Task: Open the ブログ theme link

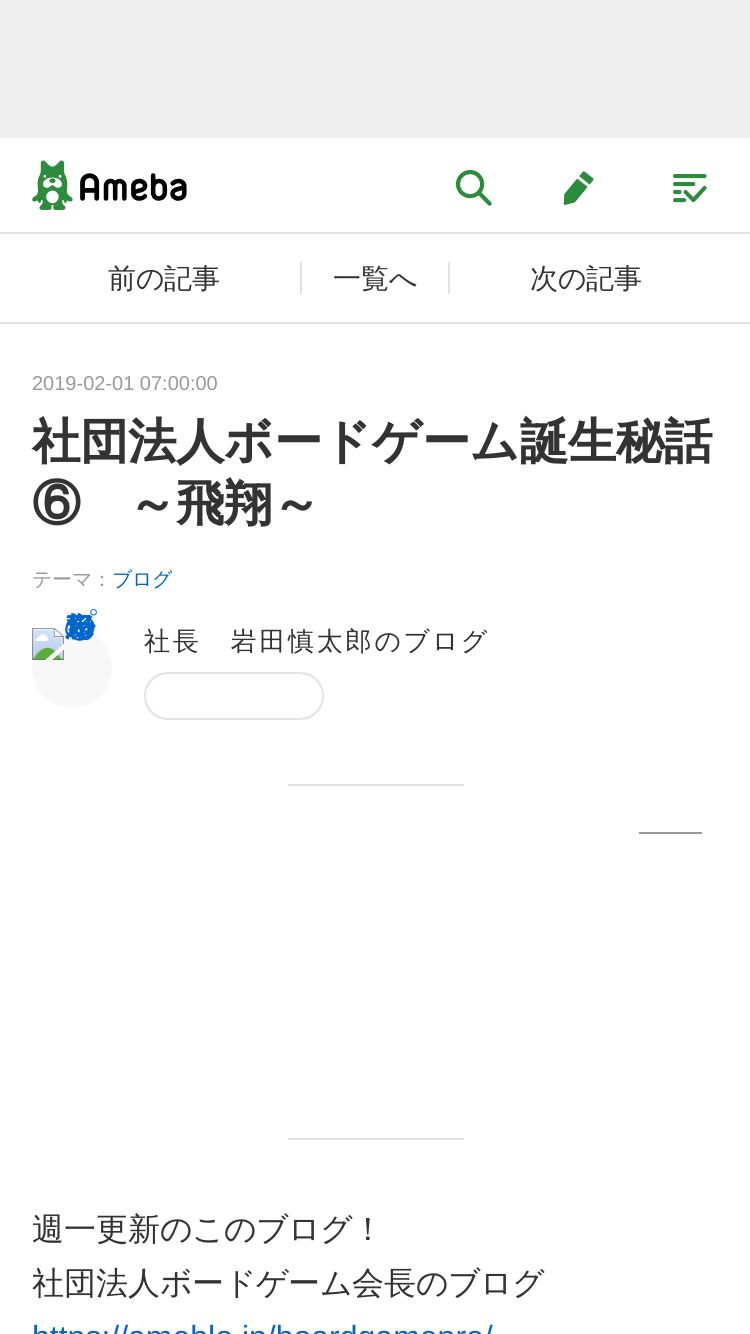Action: coord(142,579)
